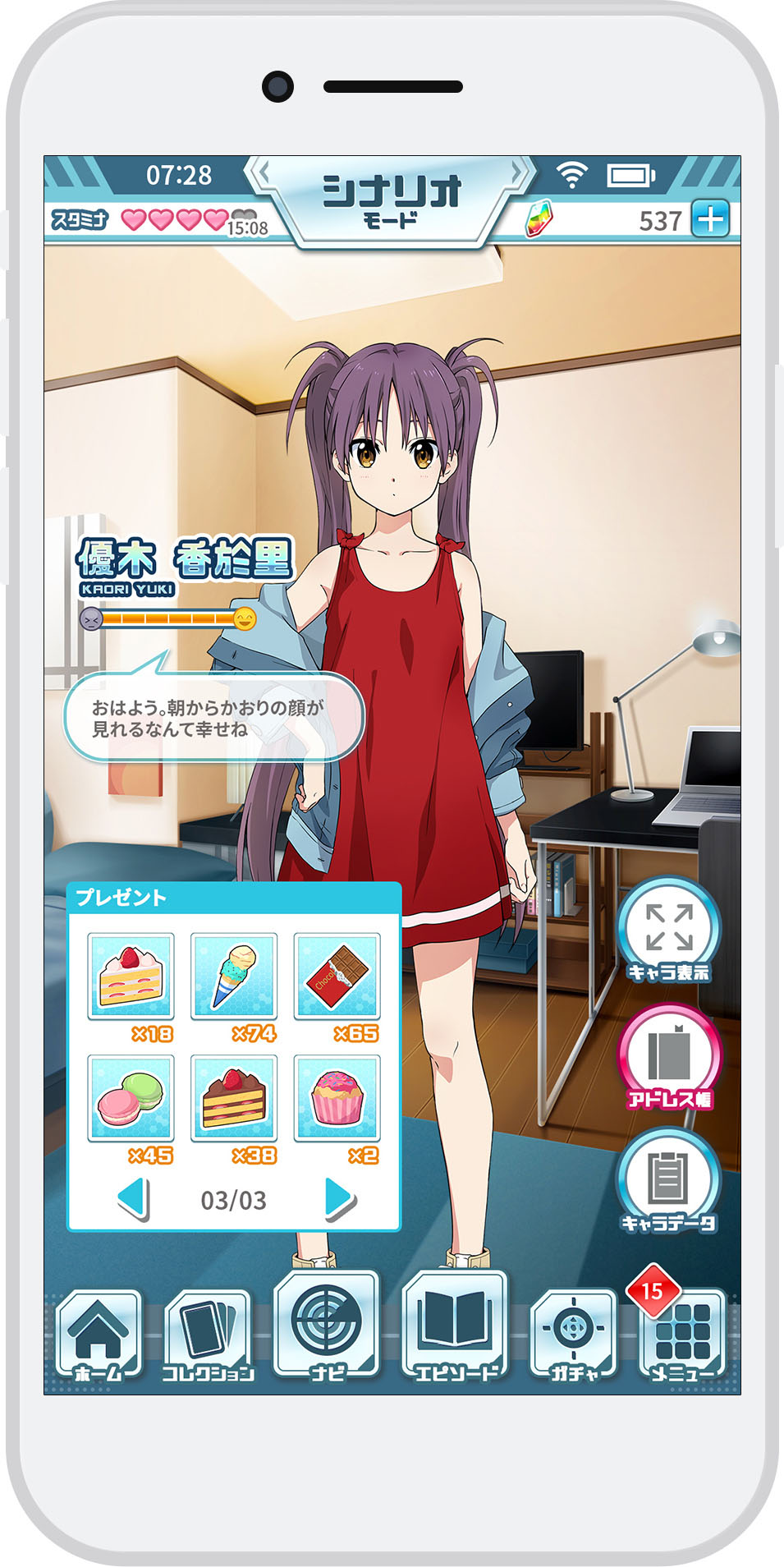The height and width of the screenshot is (1567, 784).
Task: Open the Collection (コレクション) tab
Action: (x=208, y=1335)
